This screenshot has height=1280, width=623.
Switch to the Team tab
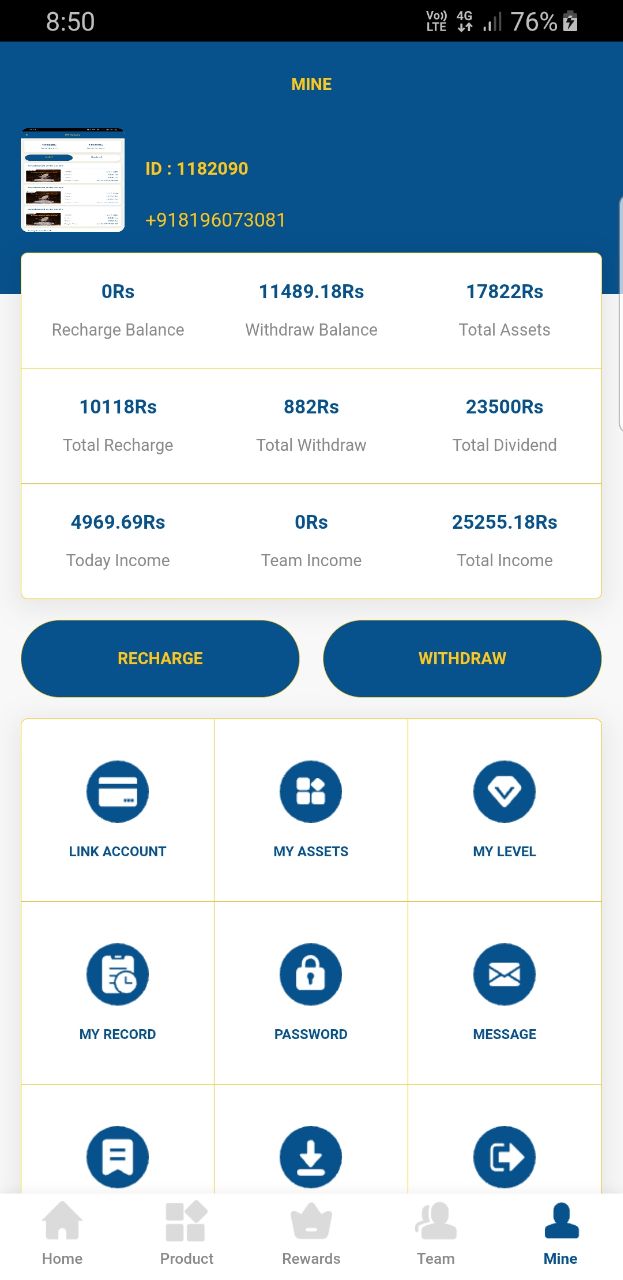pyautogui.click(x=435, y=1234)
